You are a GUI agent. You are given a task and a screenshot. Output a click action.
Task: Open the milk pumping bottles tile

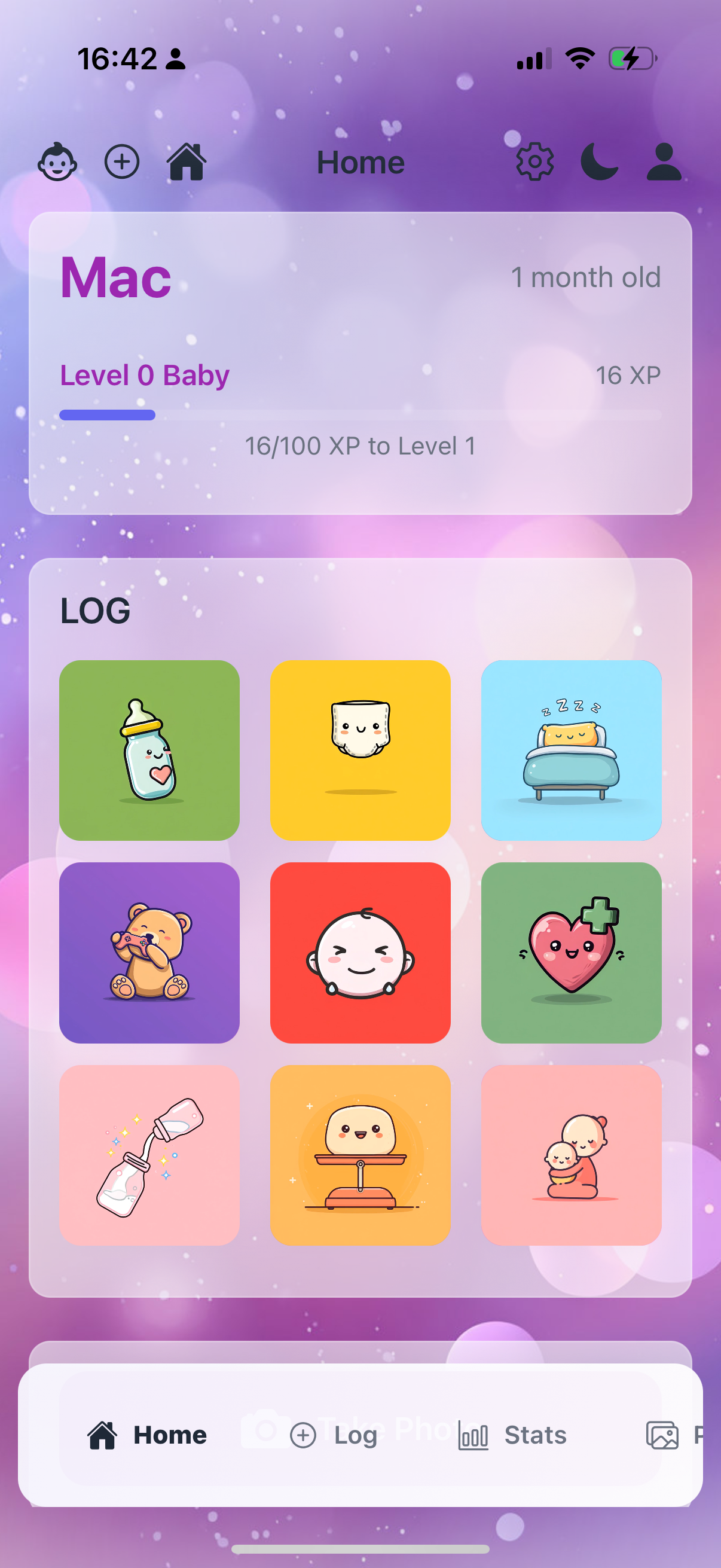tap(149, 1154)
